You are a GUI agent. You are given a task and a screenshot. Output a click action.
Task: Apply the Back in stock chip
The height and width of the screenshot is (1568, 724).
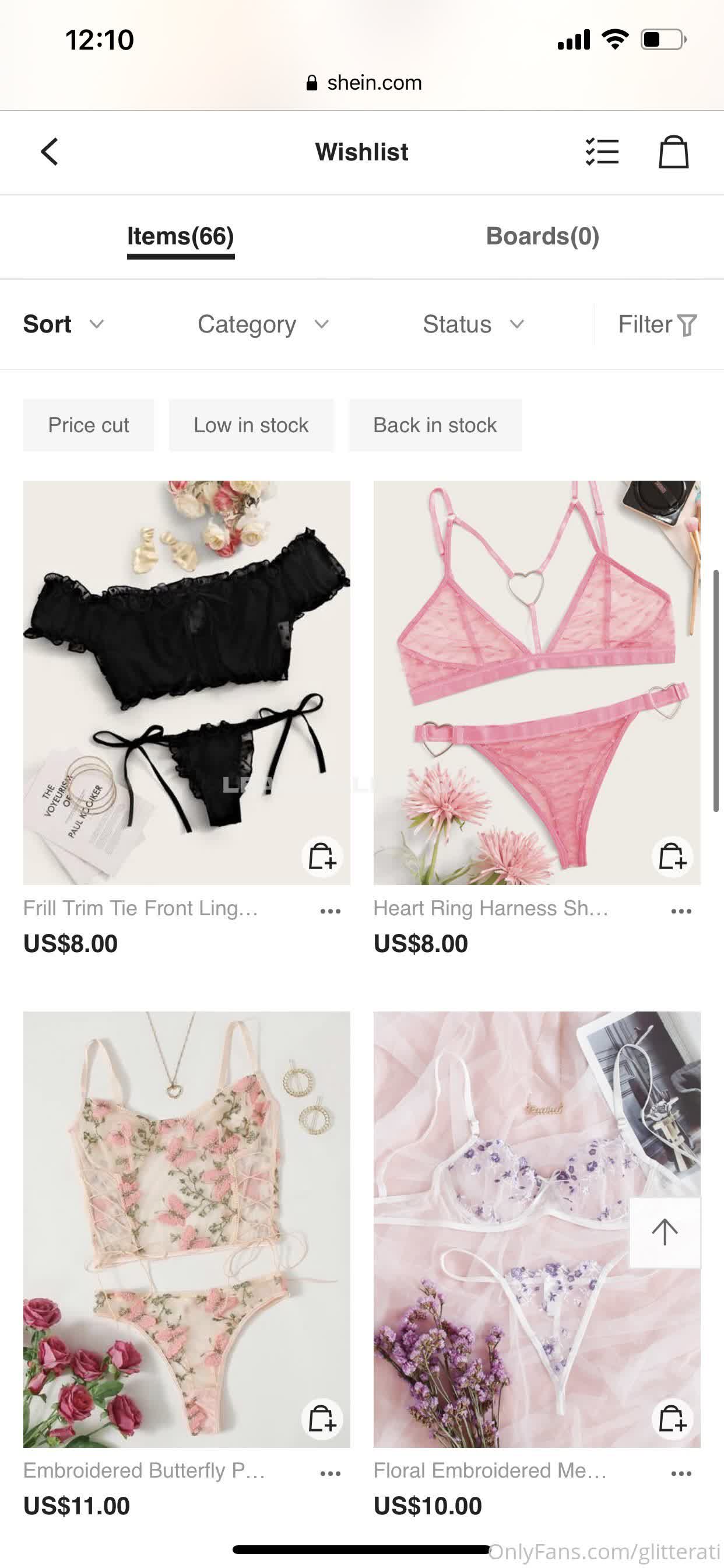pyautogui.click(x=435, y=425)
